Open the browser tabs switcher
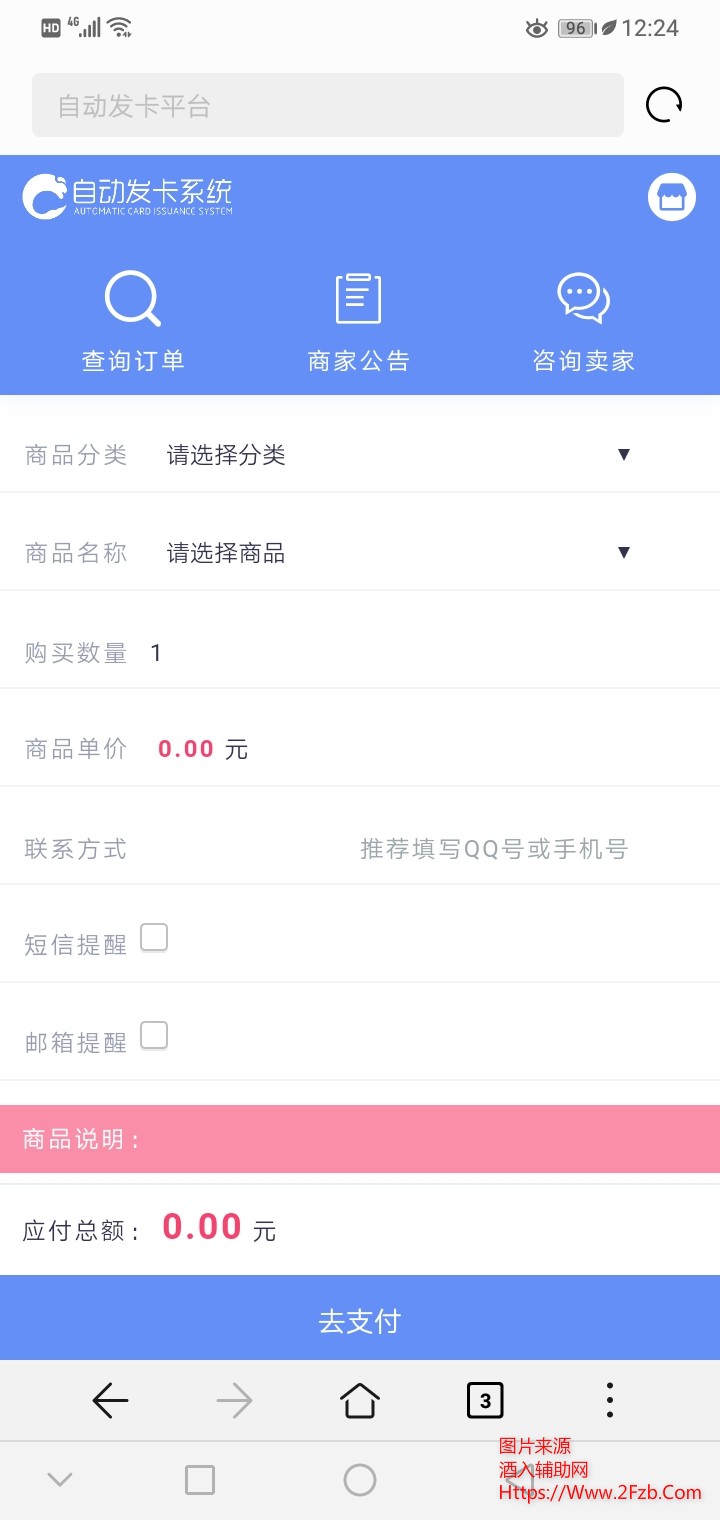Viewport: 720px width, 1520px height. pos(485,1401)
